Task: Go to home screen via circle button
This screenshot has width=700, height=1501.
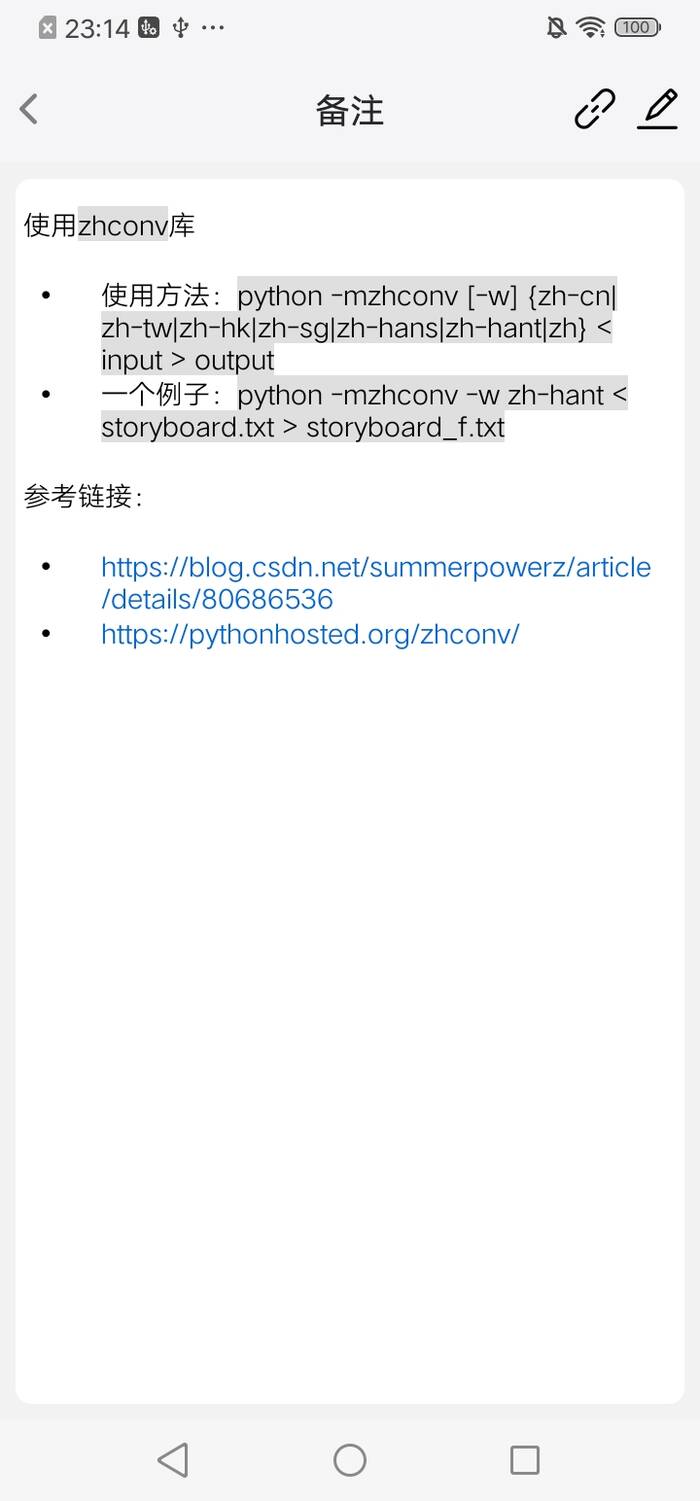Action: 350,1460
